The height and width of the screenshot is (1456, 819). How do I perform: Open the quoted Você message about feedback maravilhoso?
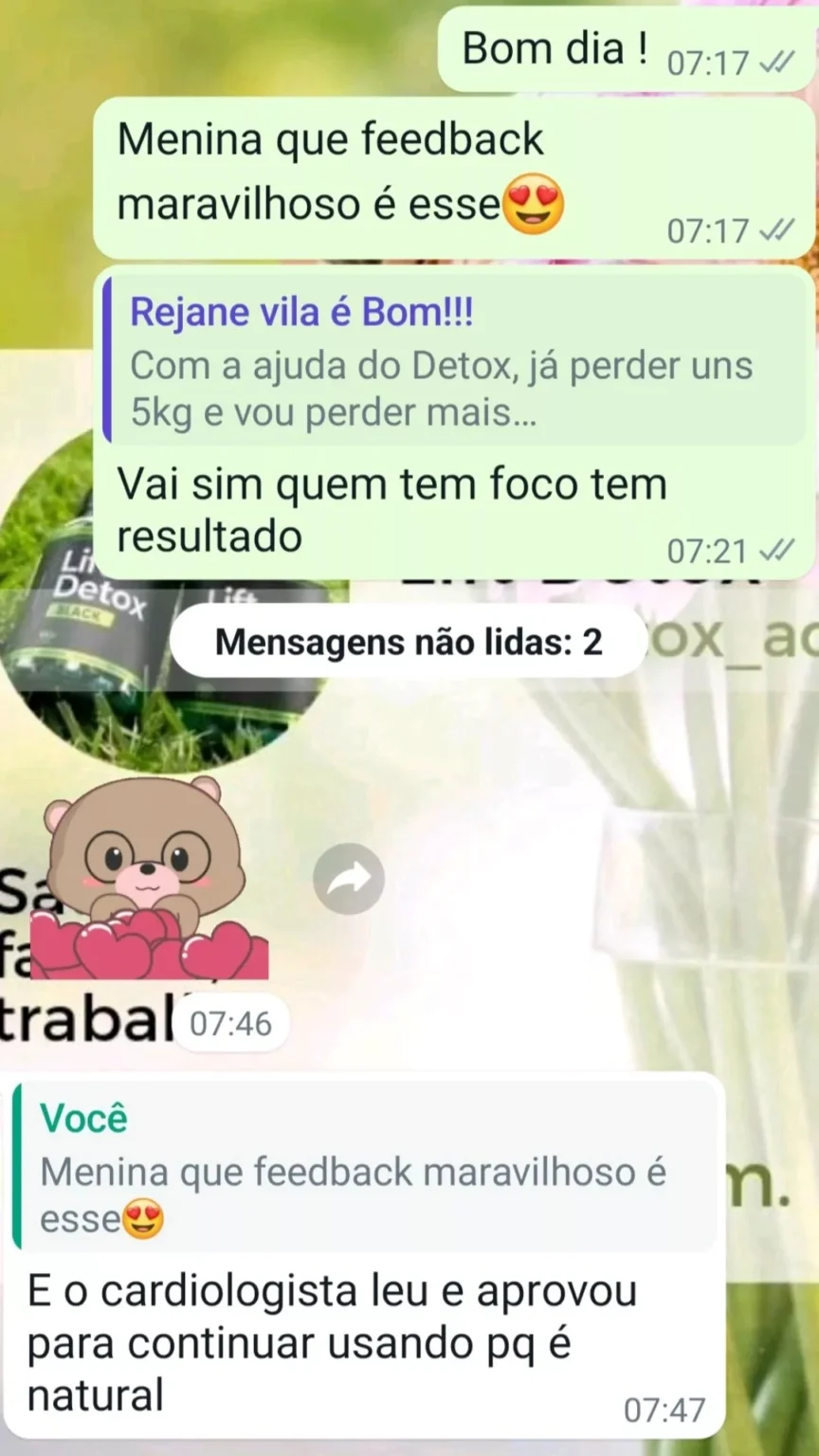click(x=365, y=1169)
